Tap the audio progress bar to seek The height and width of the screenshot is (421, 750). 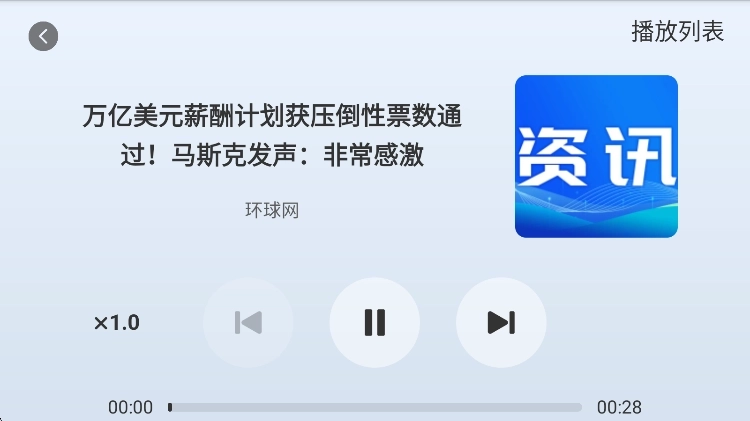point(375,408)
